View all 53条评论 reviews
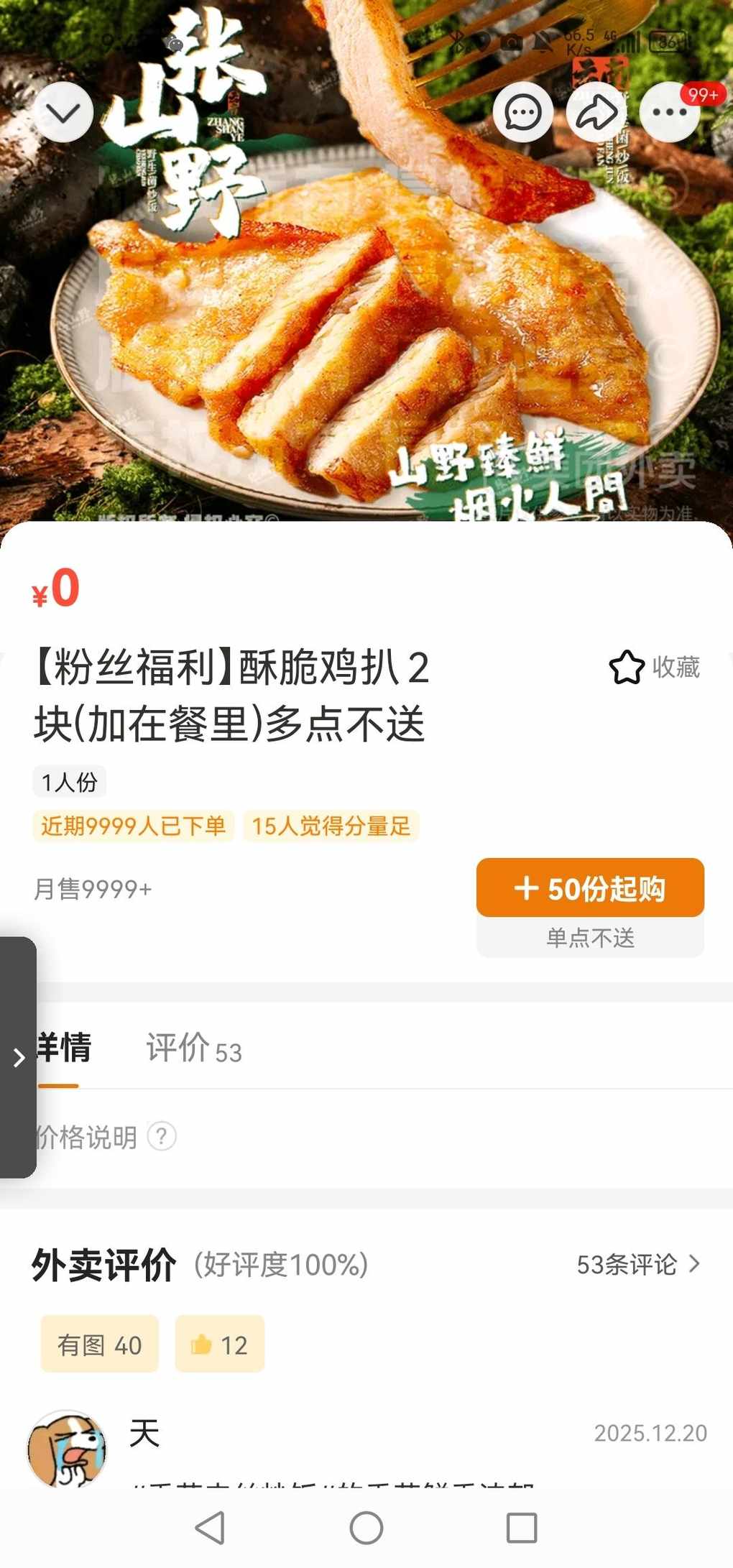733x1568 pixels. point(637,1265)
